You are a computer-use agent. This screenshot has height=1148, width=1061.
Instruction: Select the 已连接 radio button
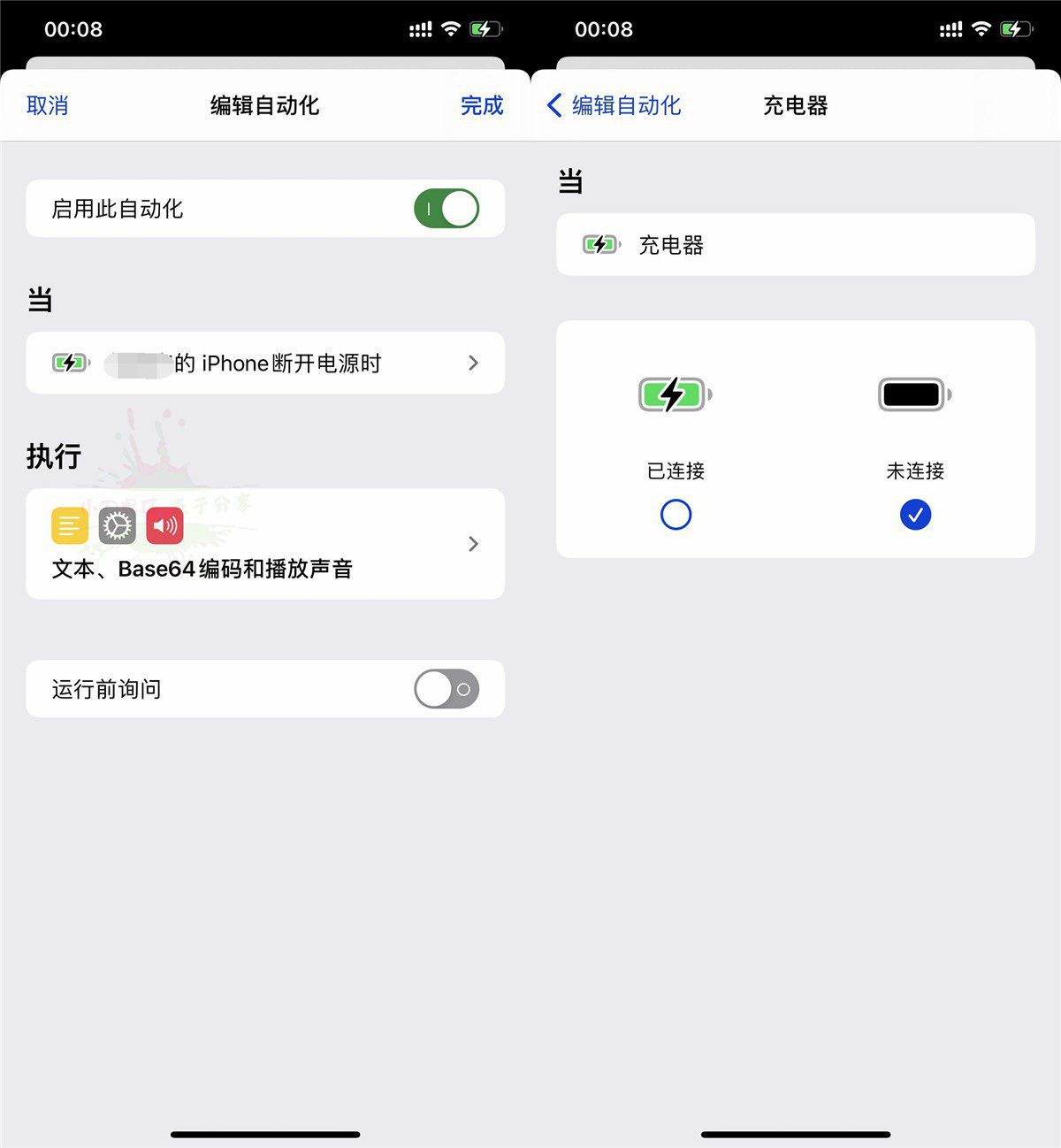click(676, 514)
